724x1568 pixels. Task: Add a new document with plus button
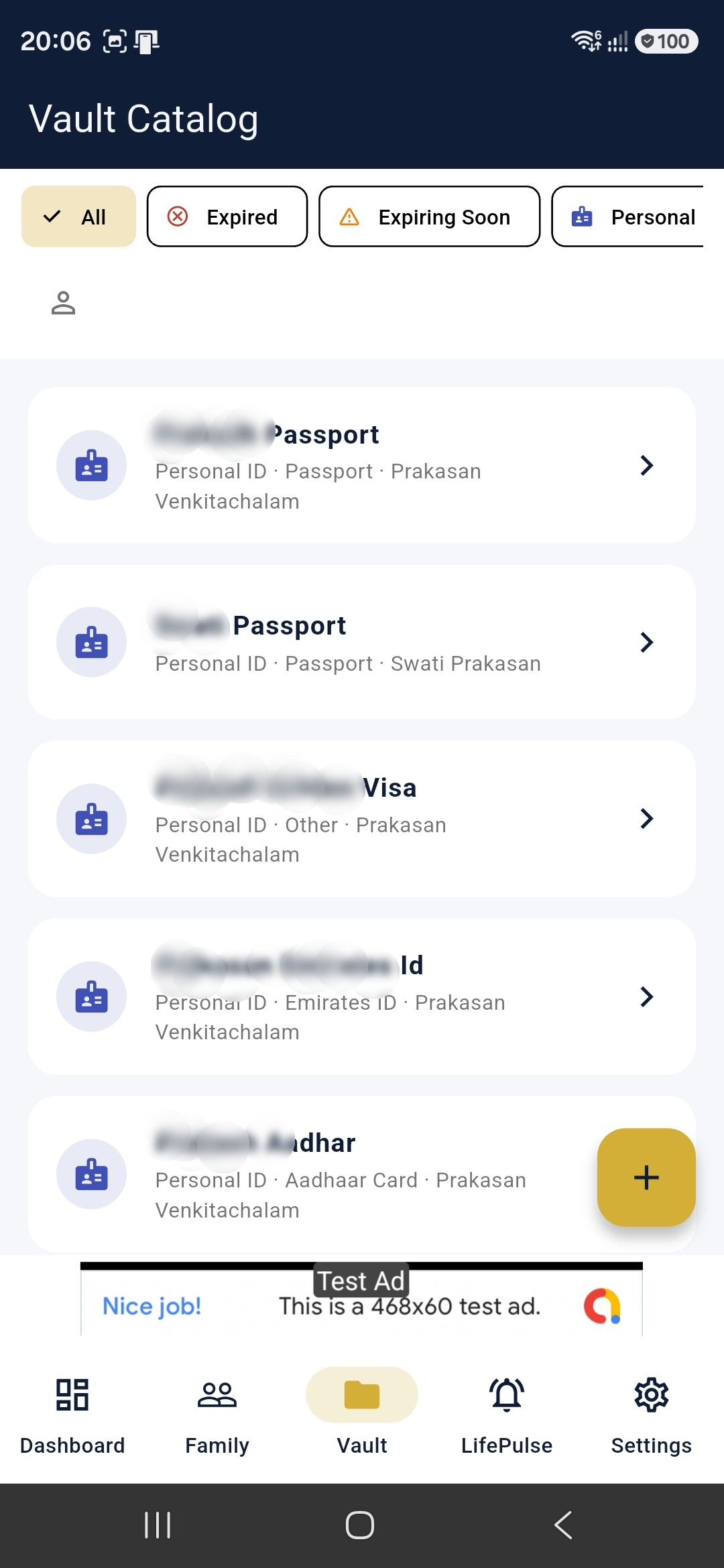(646, 1177)
